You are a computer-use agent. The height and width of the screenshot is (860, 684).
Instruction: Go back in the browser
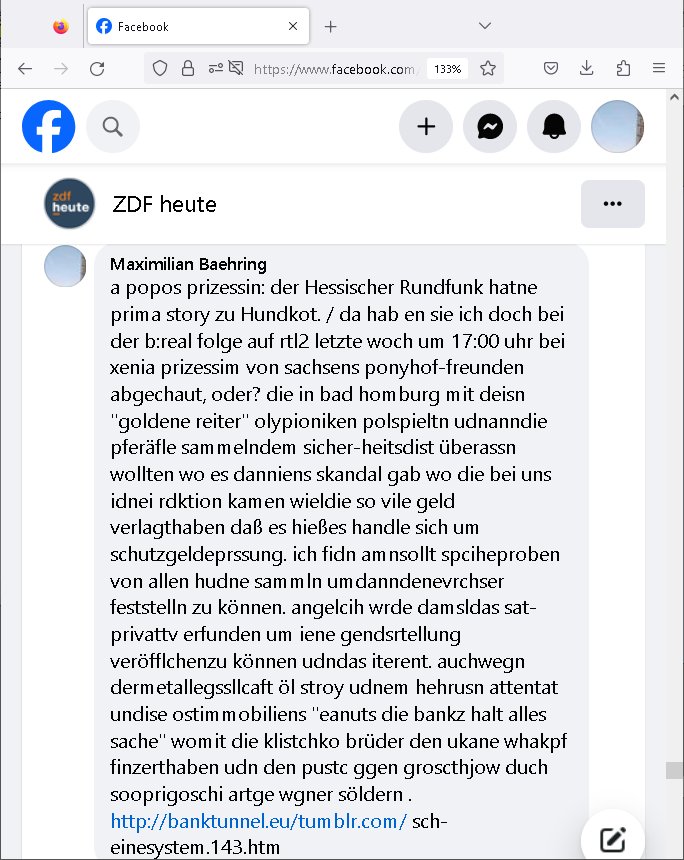25,69
